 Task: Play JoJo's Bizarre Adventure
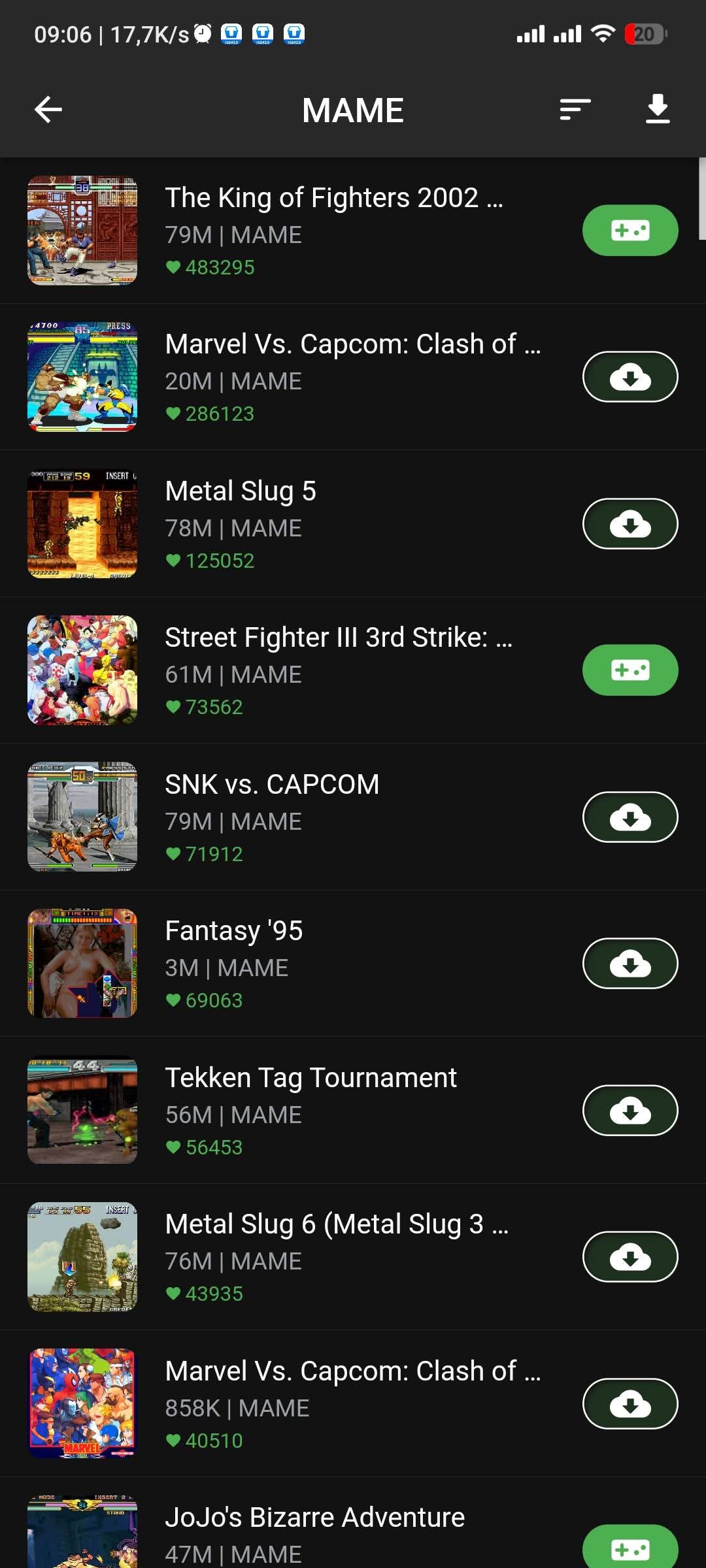pos(630,1548)
